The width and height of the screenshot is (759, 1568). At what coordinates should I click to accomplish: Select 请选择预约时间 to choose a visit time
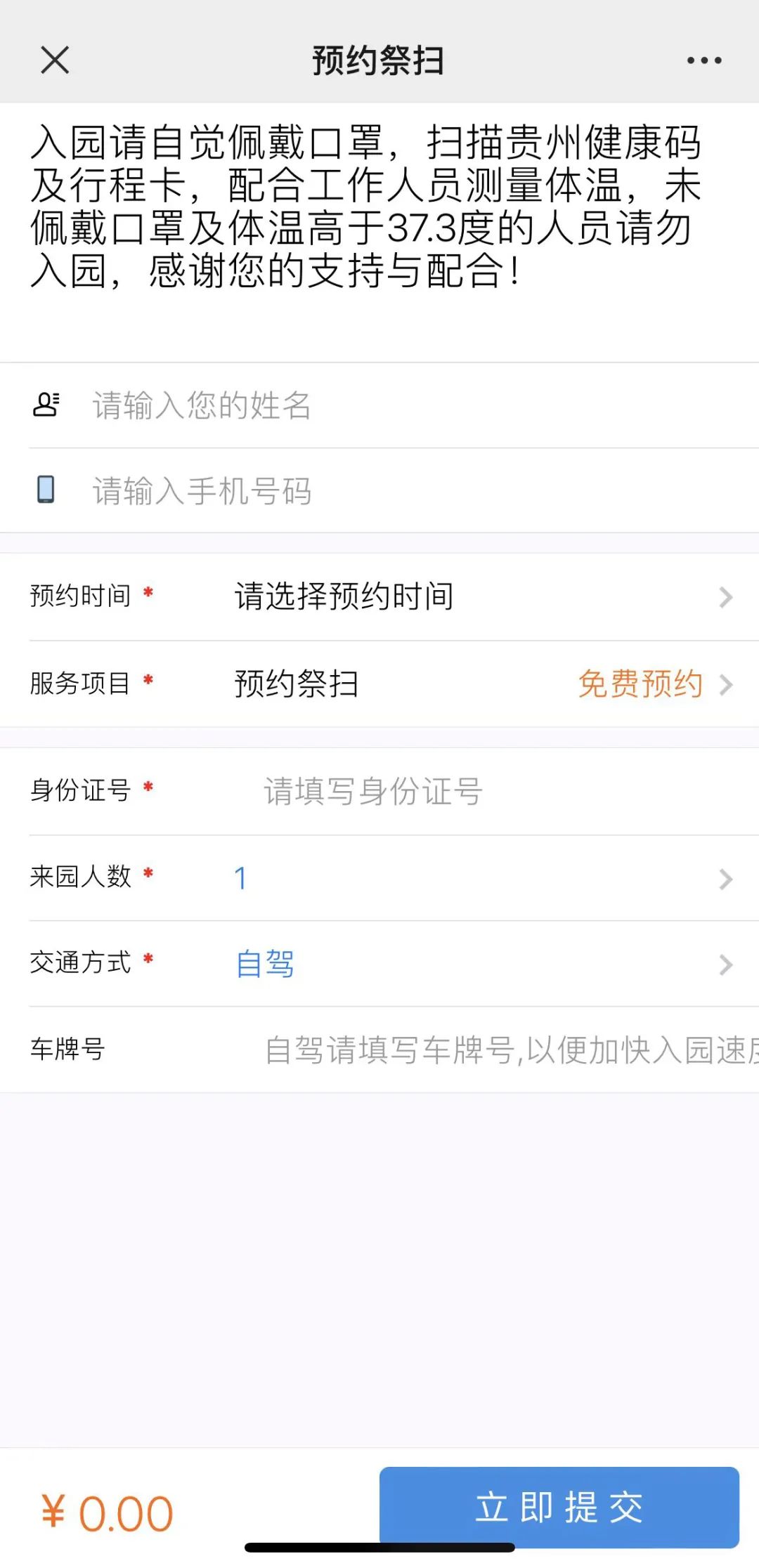tap(344, 597)
